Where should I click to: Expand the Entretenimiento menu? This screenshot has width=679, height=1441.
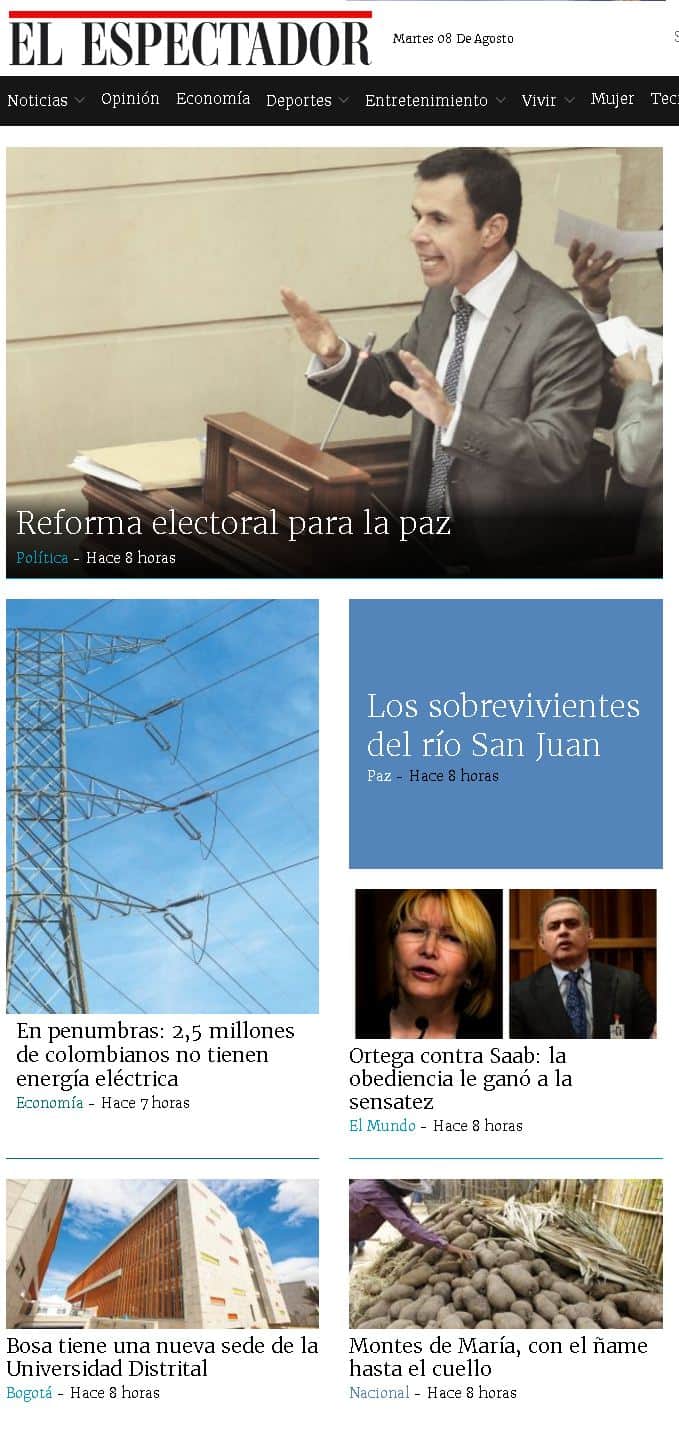click(x=435, y=101)
